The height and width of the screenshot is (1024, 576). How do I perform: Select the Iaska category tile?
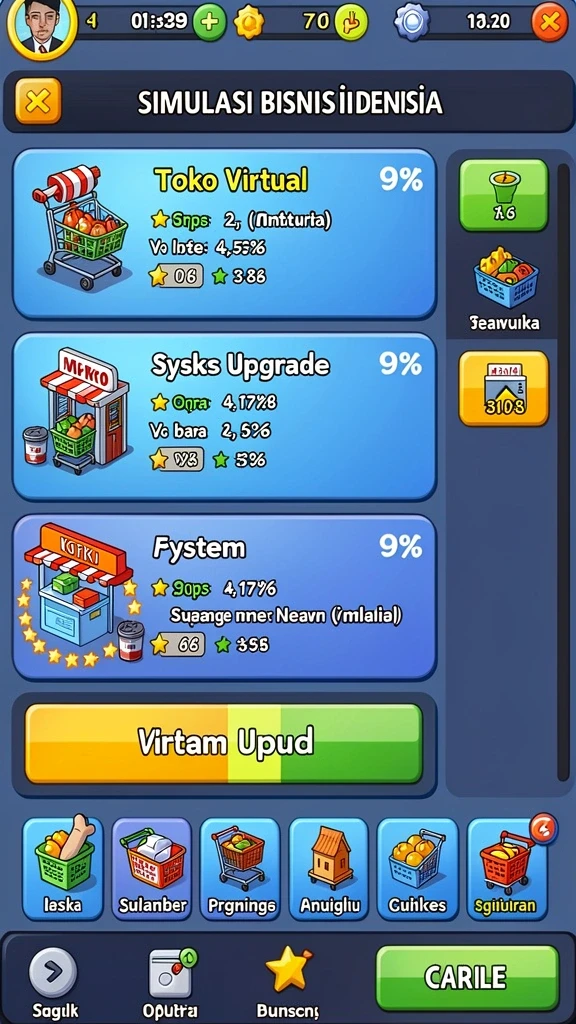pyautogui.click(x=63, y=869)
